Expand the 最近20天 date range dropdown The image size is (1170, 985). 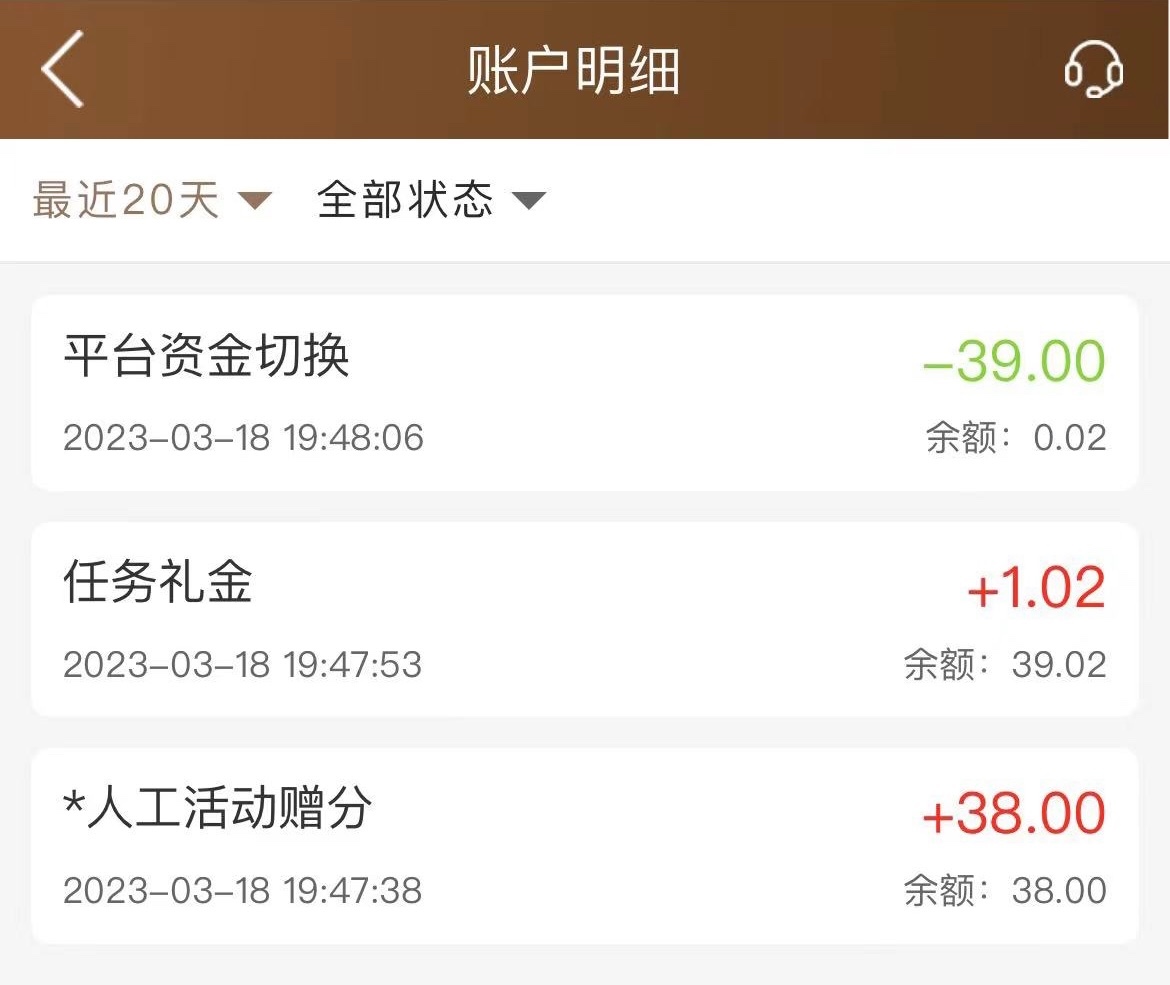pyautogui.click(x=152, y=200)
